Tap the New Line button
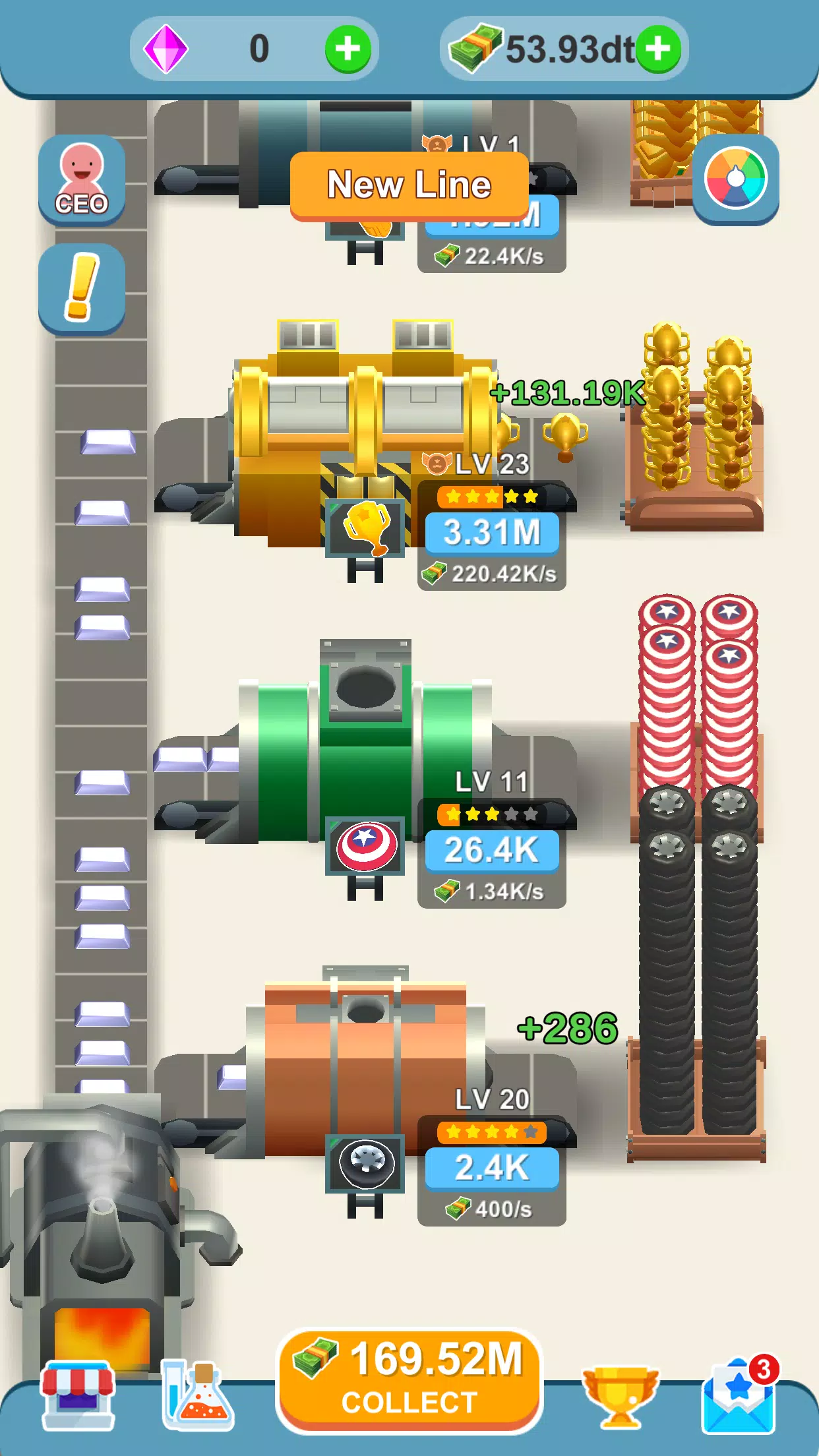 pyautogui.click(x=409, y=185)
